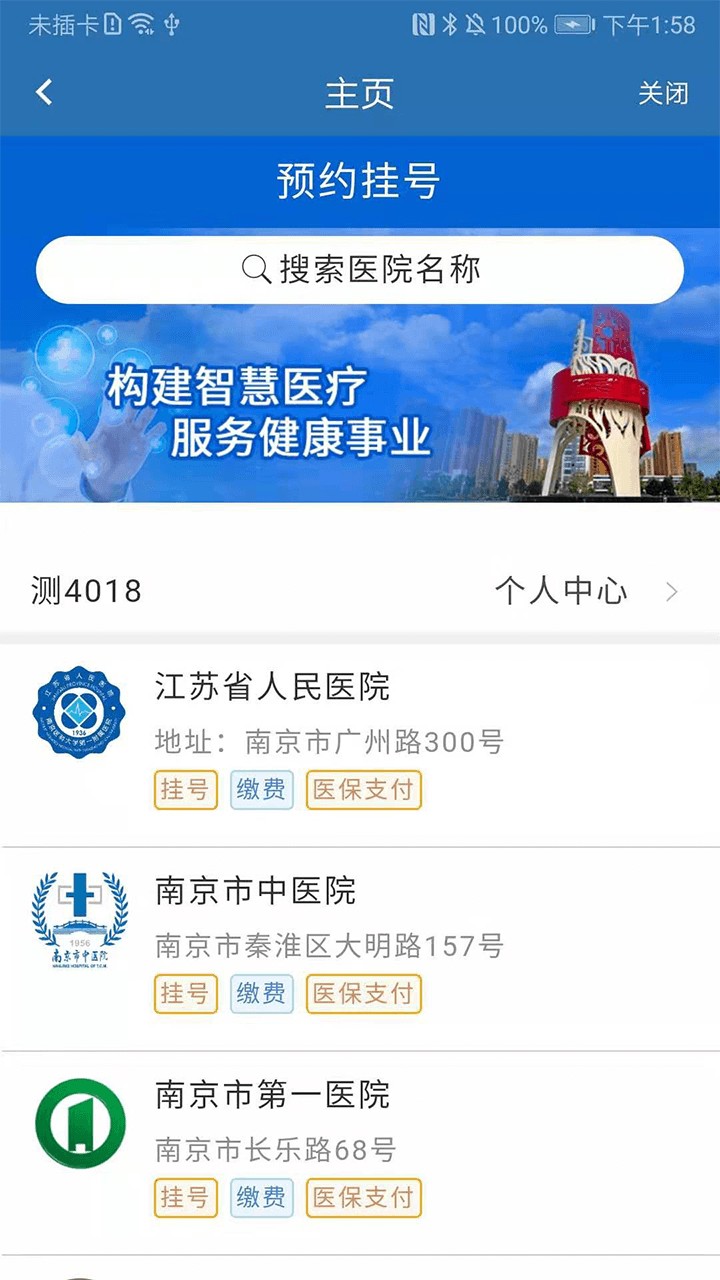
Task: Open 个人中心 personal center
Action: (x=585, y=591)
